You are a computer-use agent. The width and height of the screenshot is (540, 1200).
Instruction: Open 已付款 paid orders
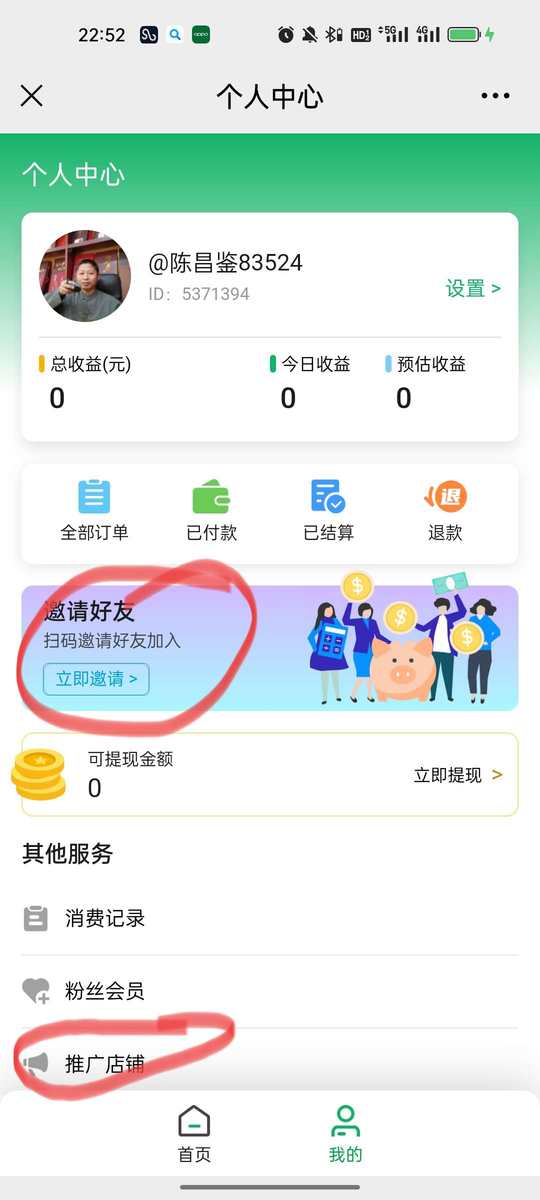[211, 511]
